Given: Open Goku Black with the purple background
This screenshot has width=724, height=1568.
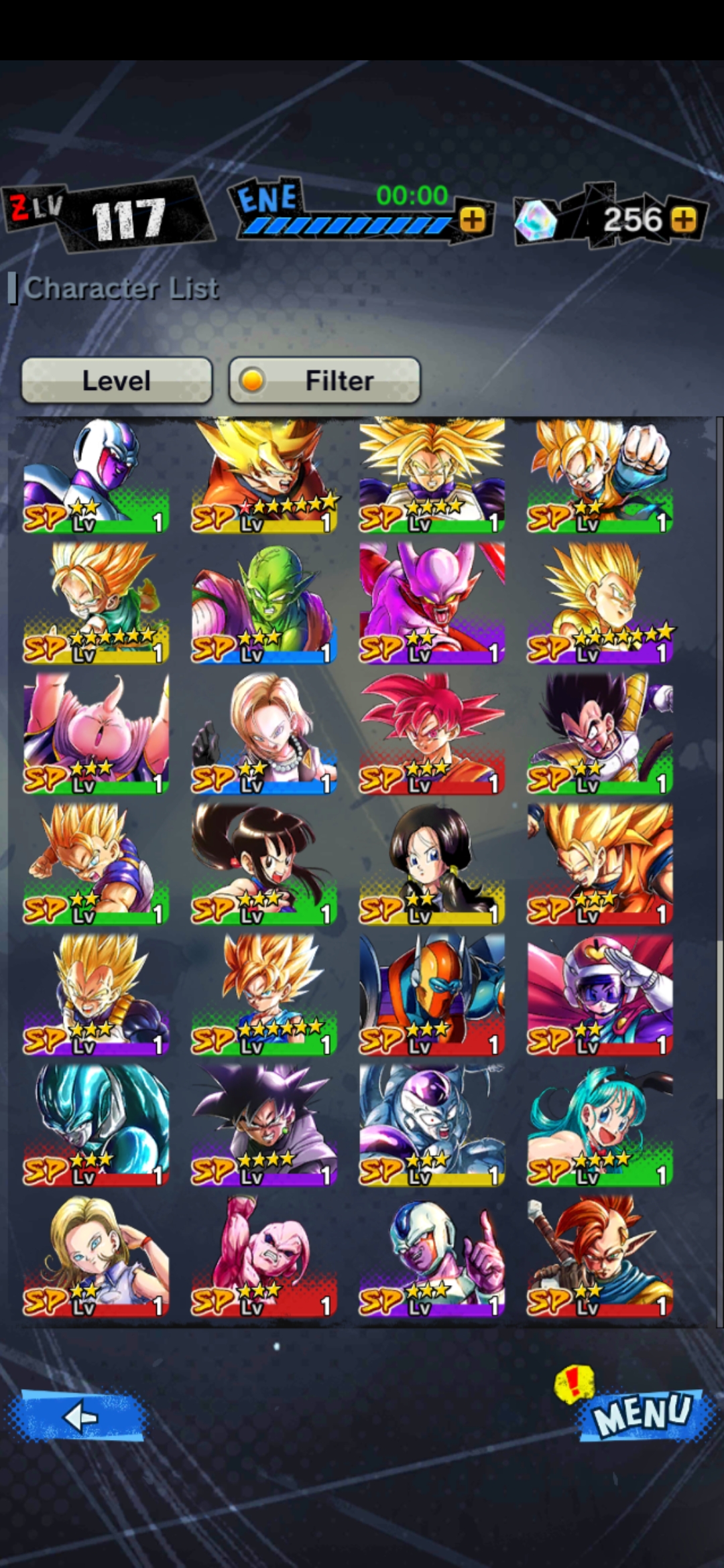Looking at the screenshot, I should point(264,1126).
